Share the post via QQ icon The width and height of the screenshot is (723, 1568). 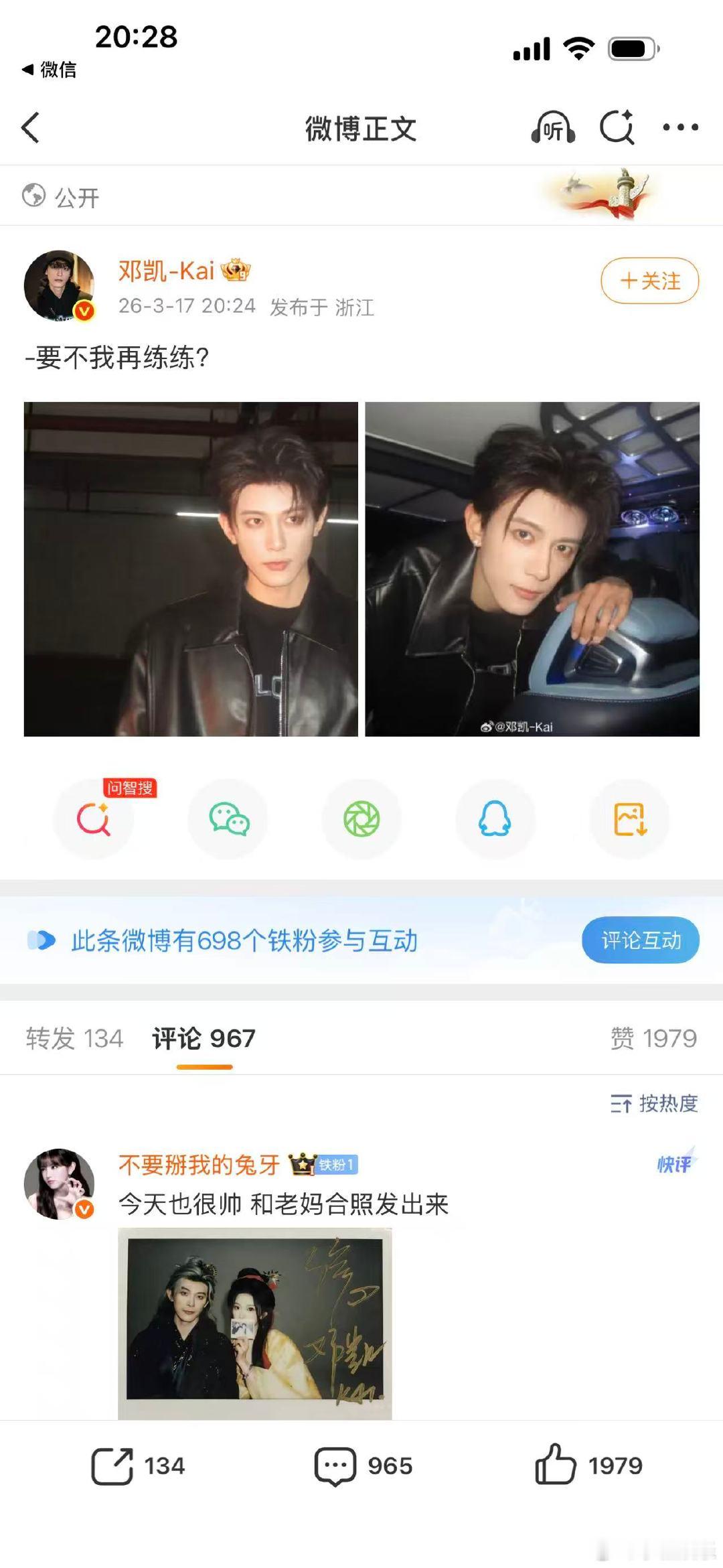pos(495,818)
